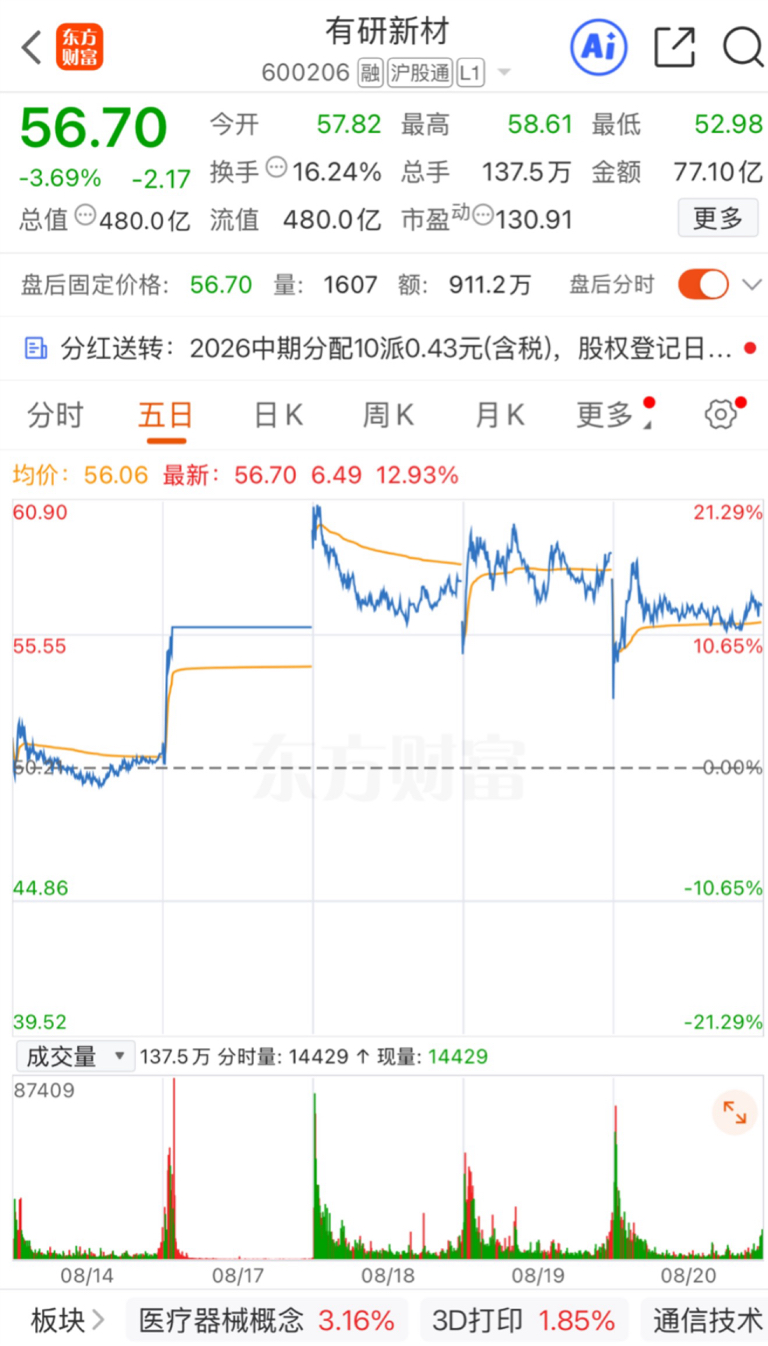768x1346 pixels.
Task: Open the 更多 chart periods menu
Action: [606, 415]
